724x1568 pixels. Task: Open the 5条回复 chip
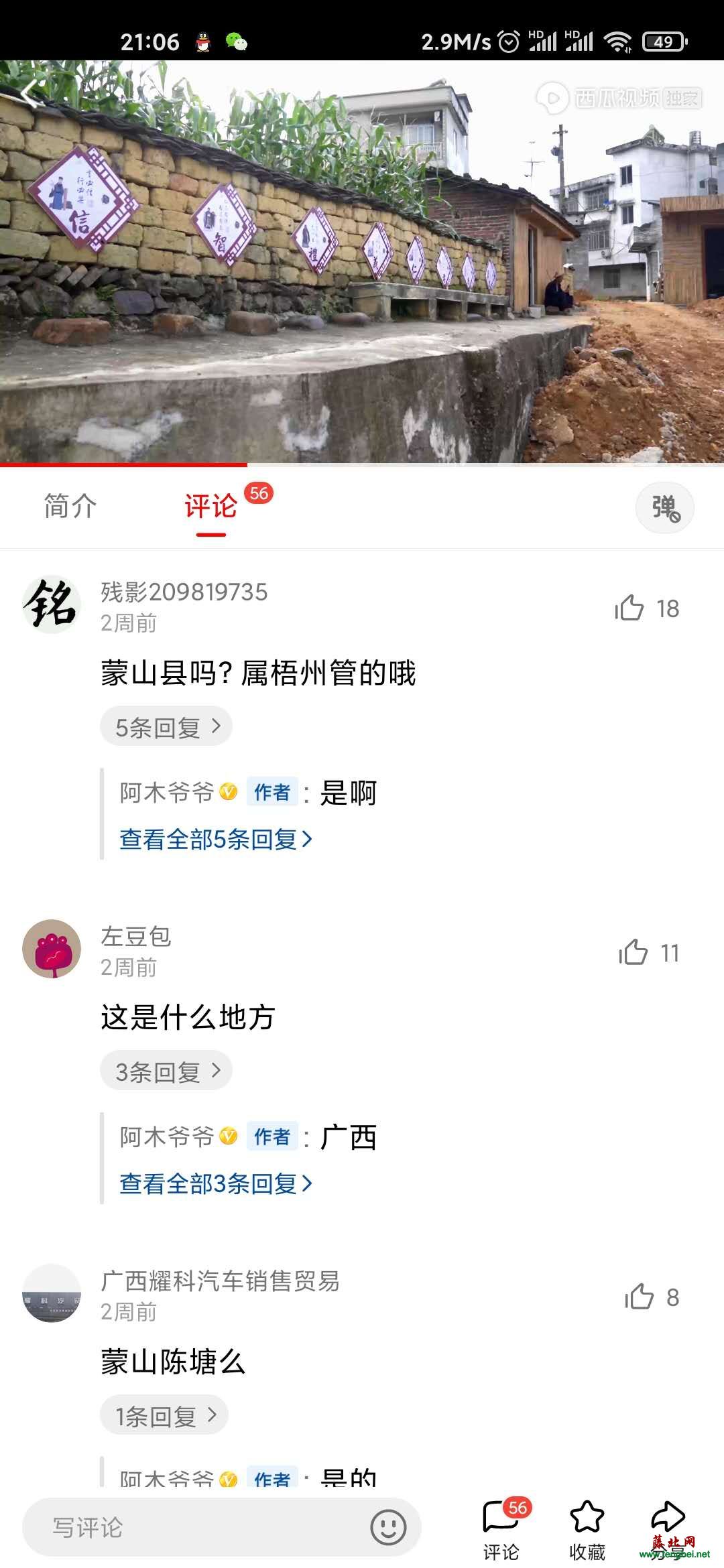[x=166, y=726]
